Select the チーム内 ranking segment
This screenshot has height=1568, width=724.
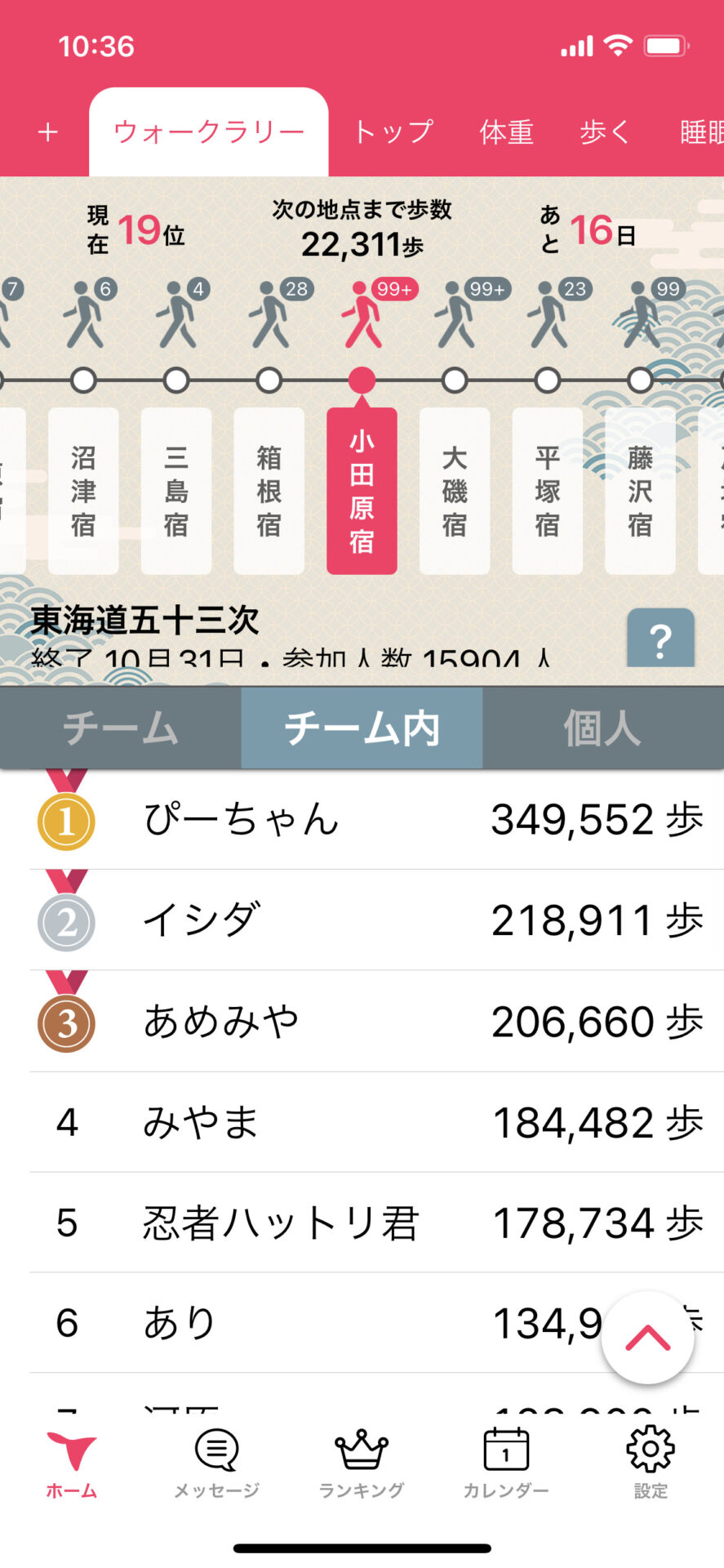(x=362, y=728)
